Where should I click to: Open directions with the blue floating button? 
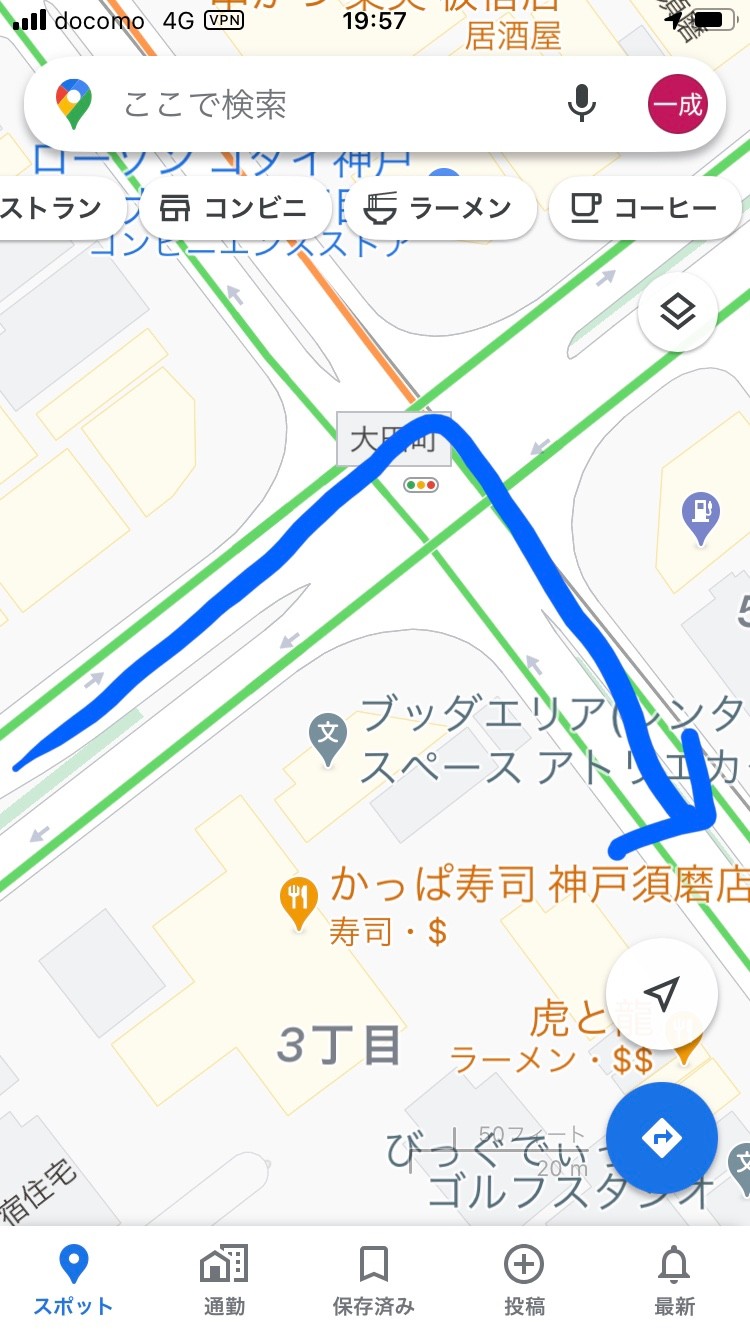pos(662,1138)
